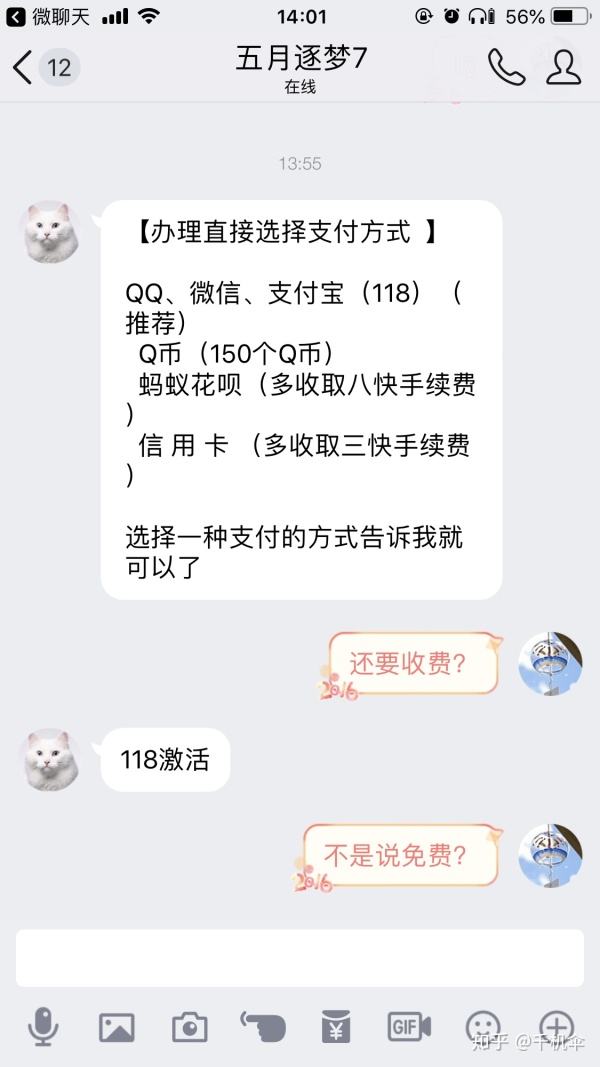
Task: Go back to the message list
Action: 24,67
